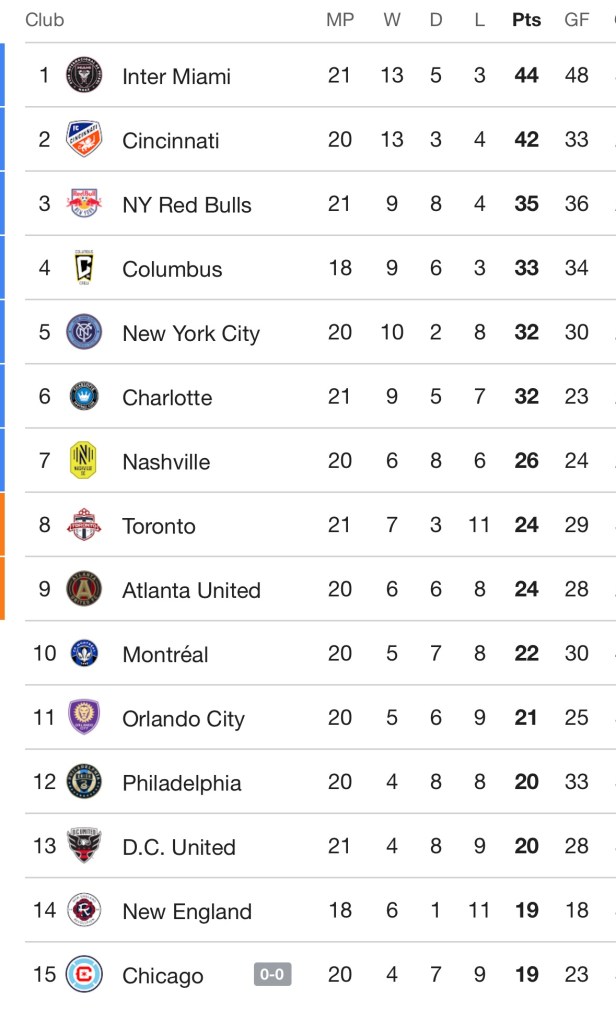Open the Montréal row
The image size is (616, 1023).
point(165,654)
